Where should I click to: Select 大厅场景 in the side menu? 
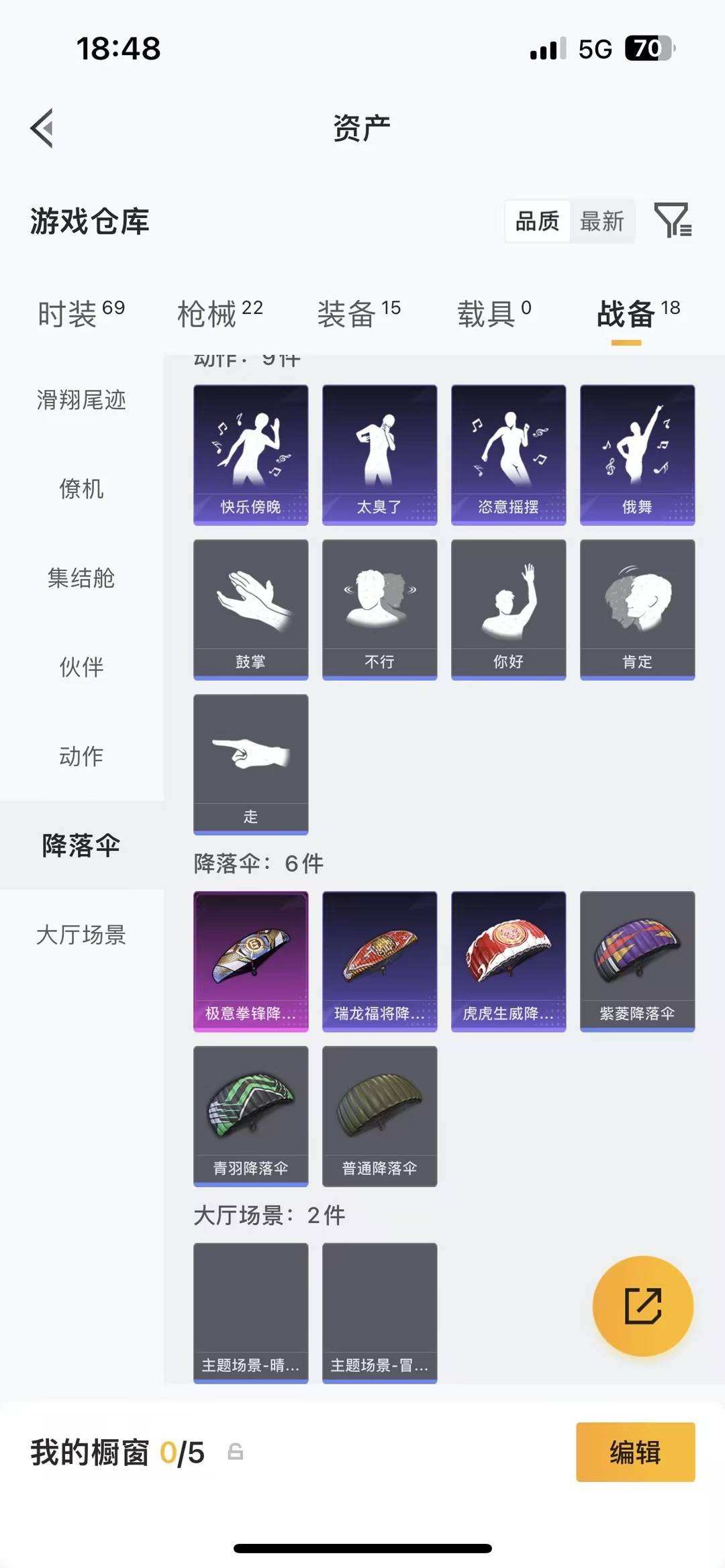tap(81, 935)
